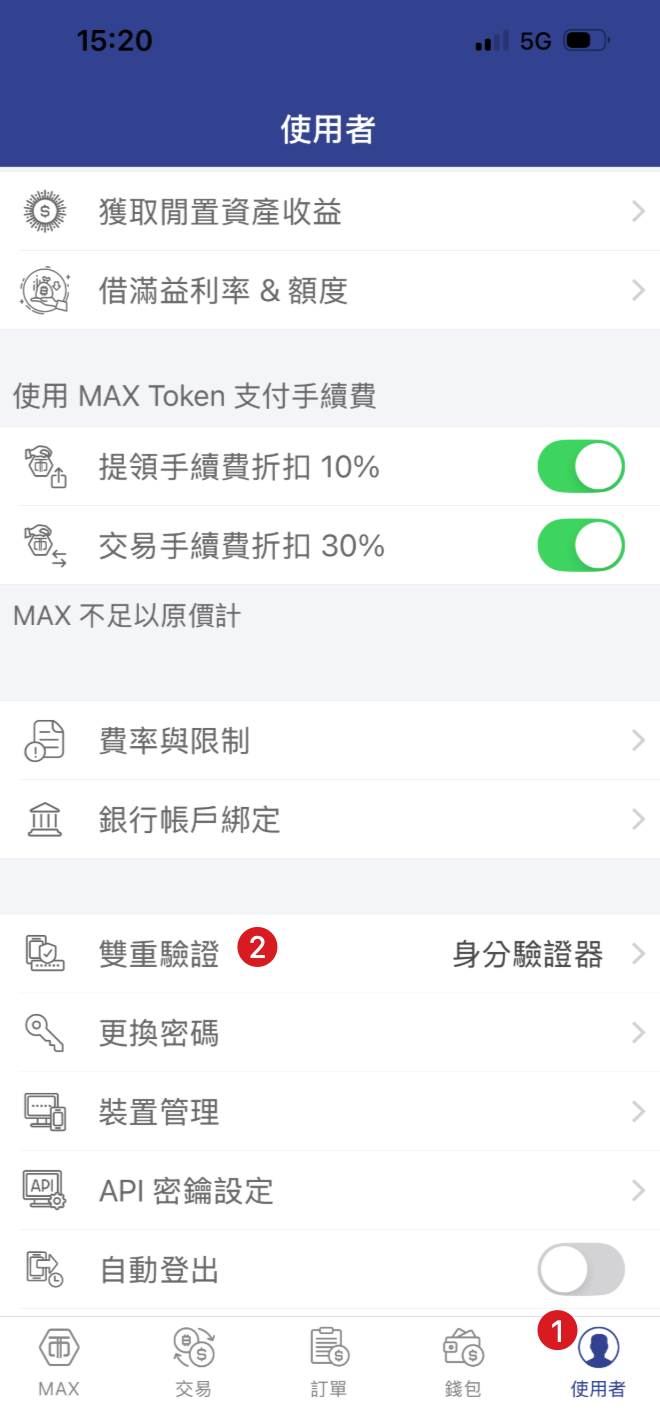The height and width of the screenshot is (1420, 660).
Task: Switch to the 交易 tab
Action: [192, 1362]
